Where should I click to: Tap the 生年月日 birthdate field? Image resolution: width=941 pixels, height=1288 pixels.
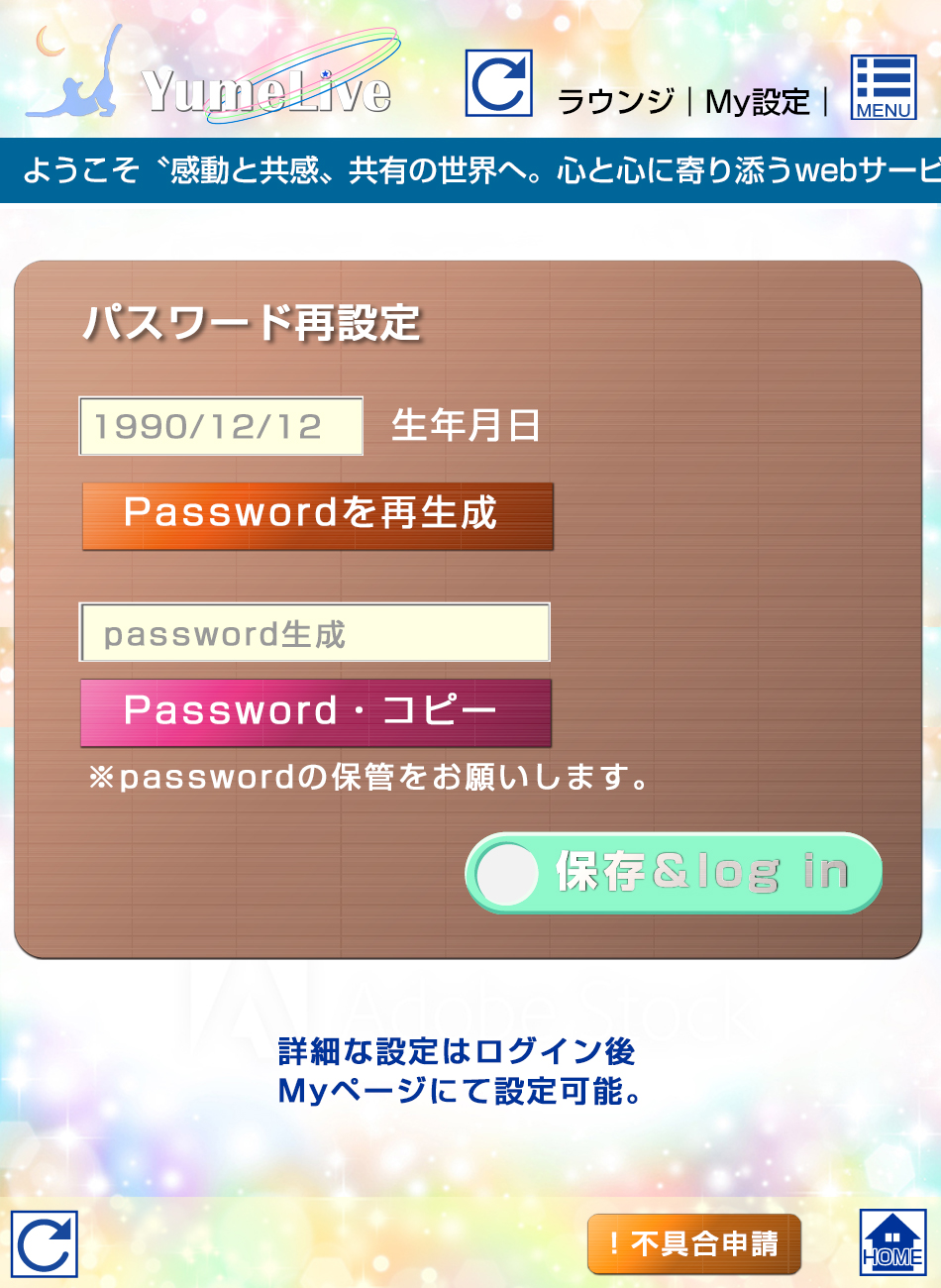(x=221, y=426)
